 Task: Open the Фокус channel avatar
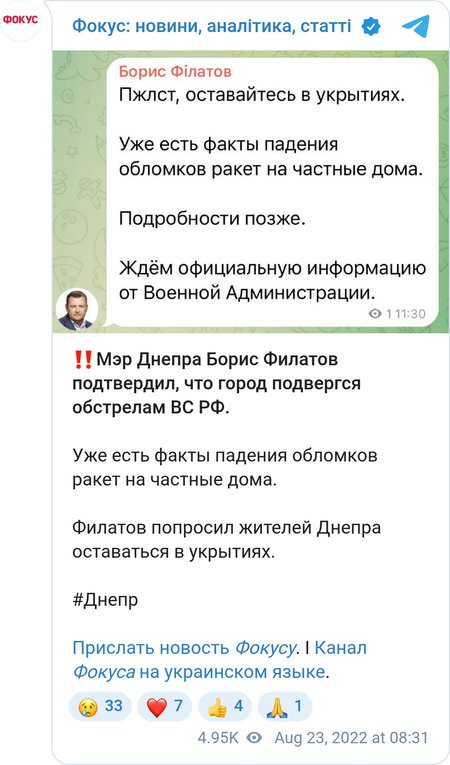tap(20, 20)
